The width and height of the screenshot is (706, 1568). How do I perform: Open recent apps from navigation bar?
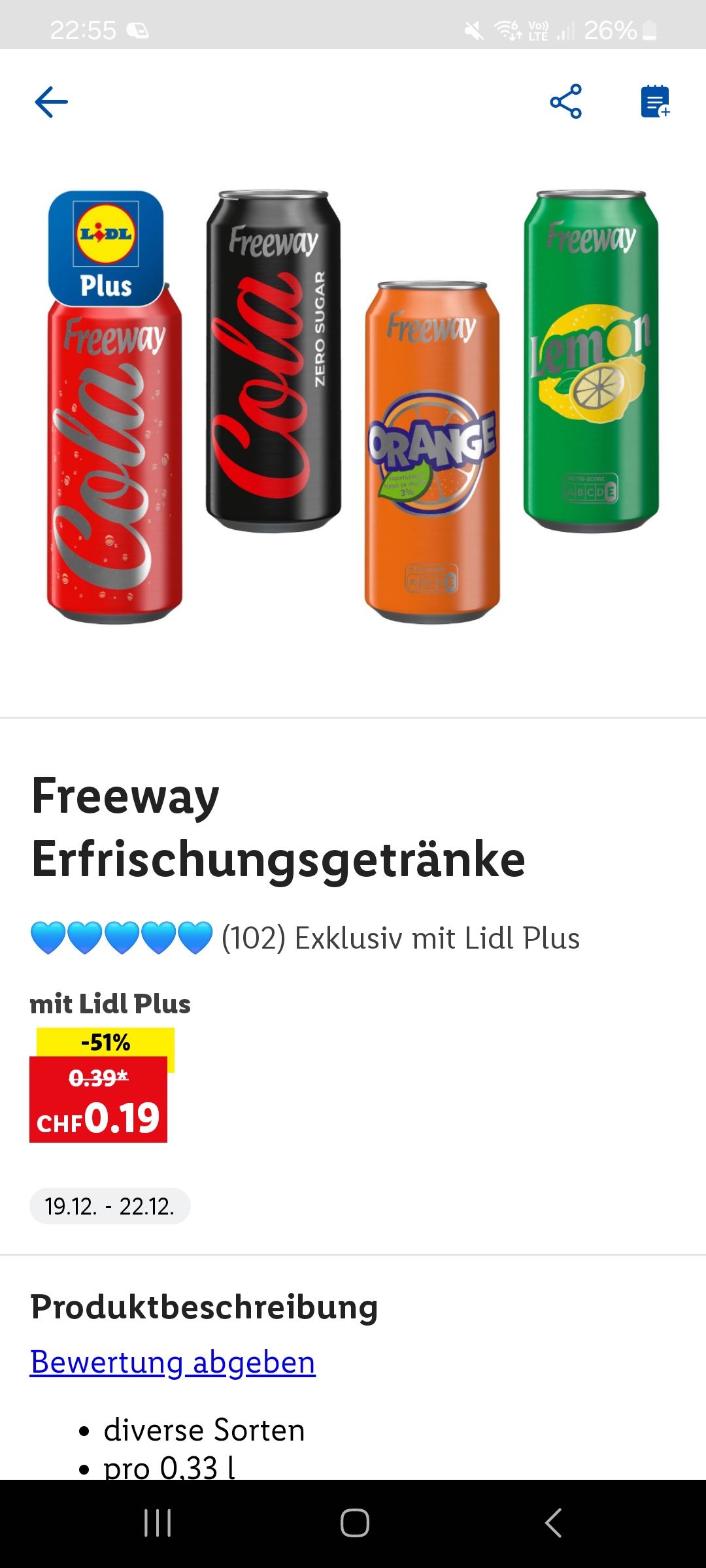click(157, 1523)
